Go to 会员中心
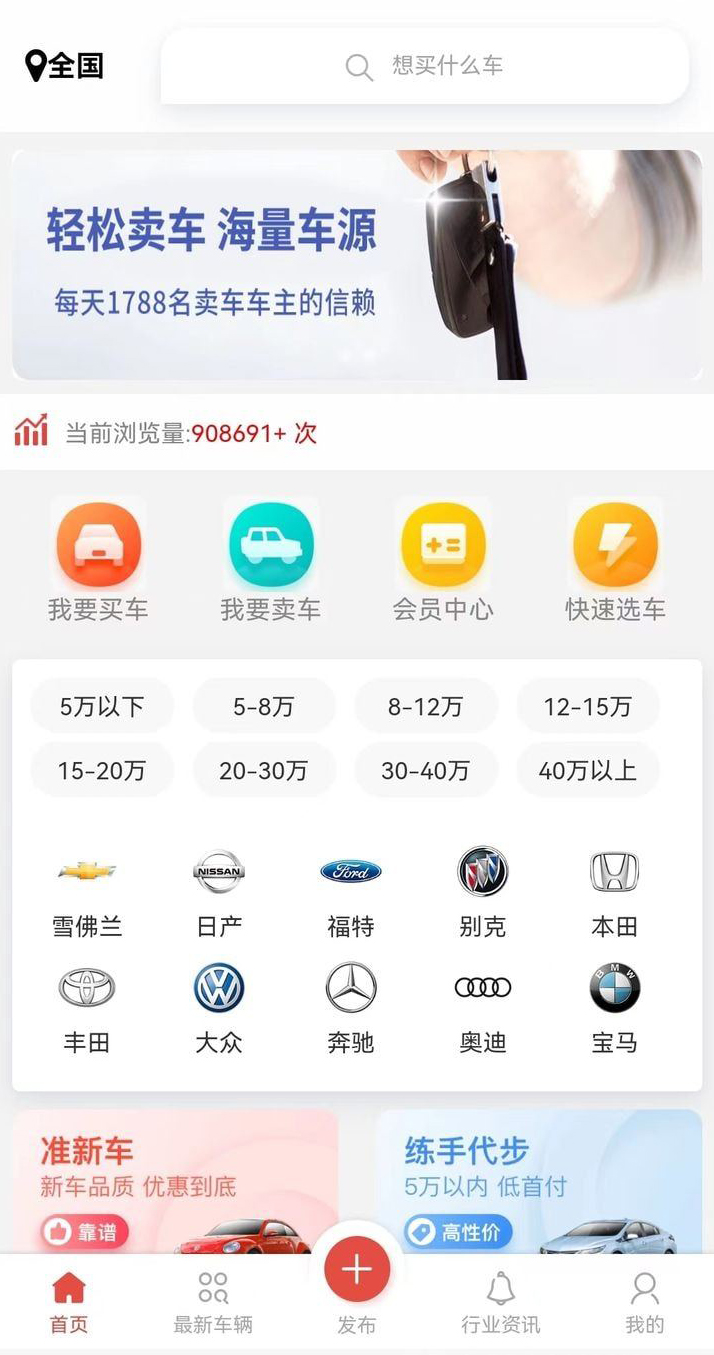The image size is (714, 1355). pyautogui.click(x=443, y=563)
